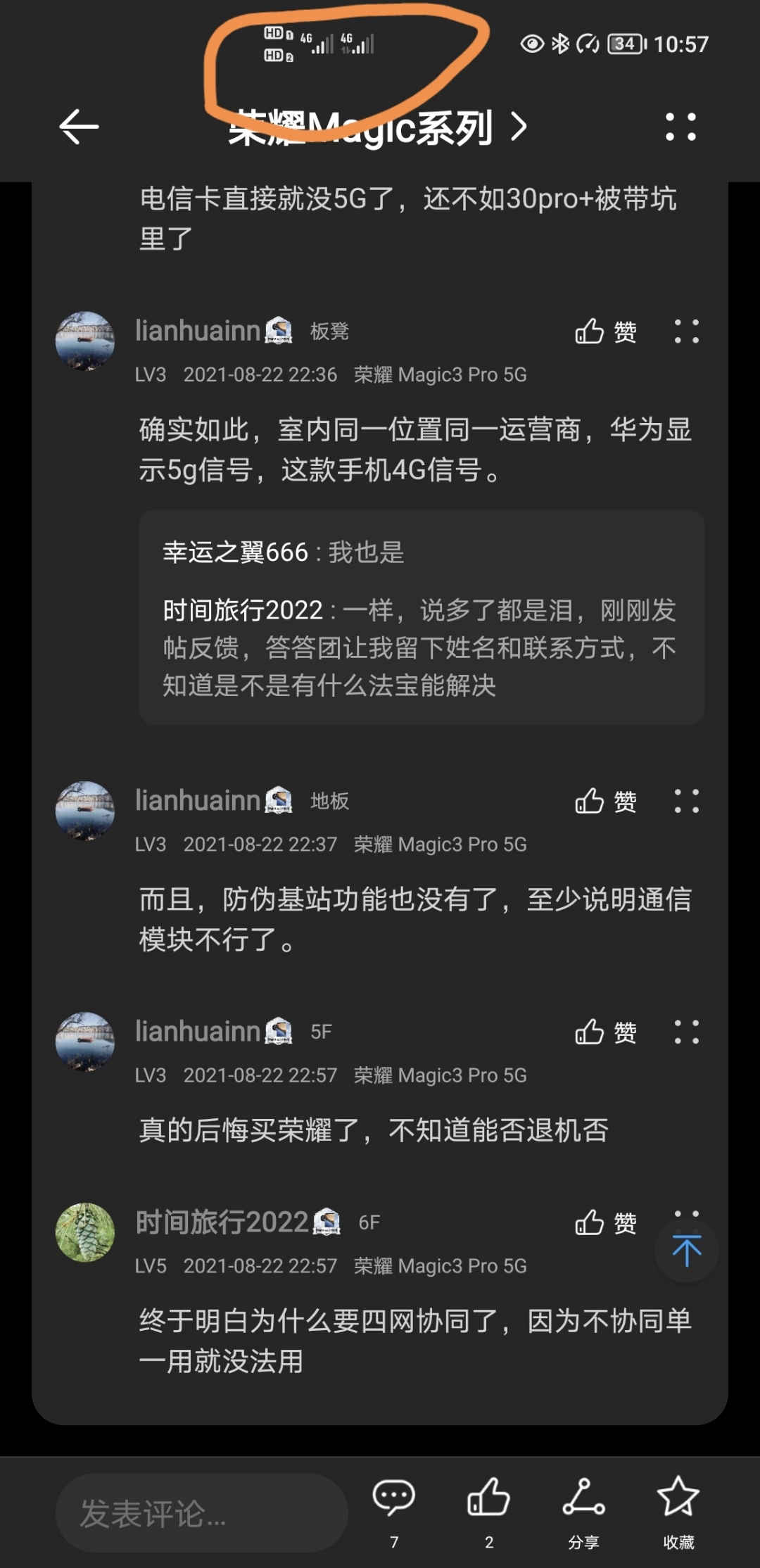Open the 荣耀Magic系列 forum title link
This screenshot has height=1568, width=760.
pyautogui.click(x=378, y=128)
